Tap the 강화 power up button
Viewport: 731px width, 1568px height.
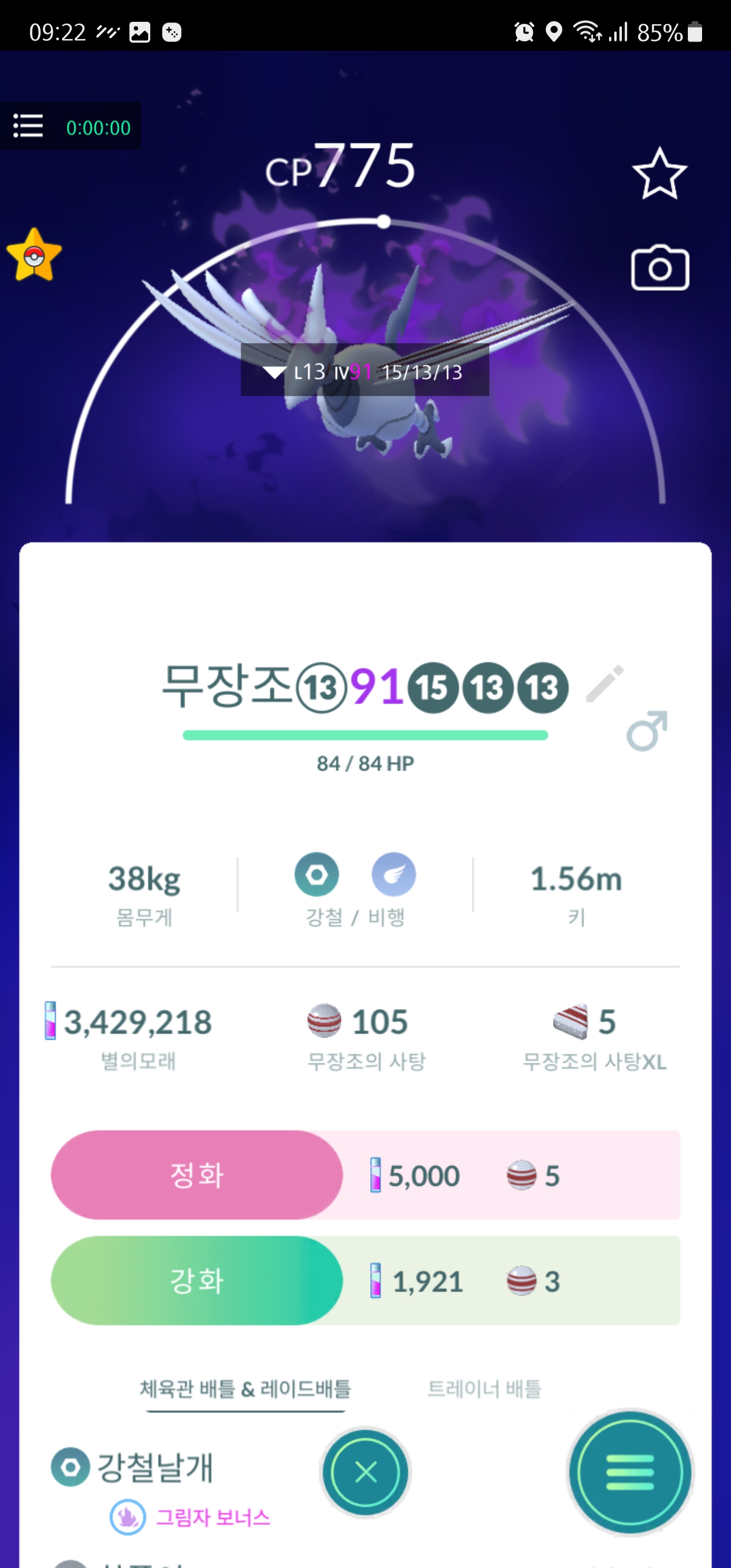pyautogui.click(x=196, y=1281)
